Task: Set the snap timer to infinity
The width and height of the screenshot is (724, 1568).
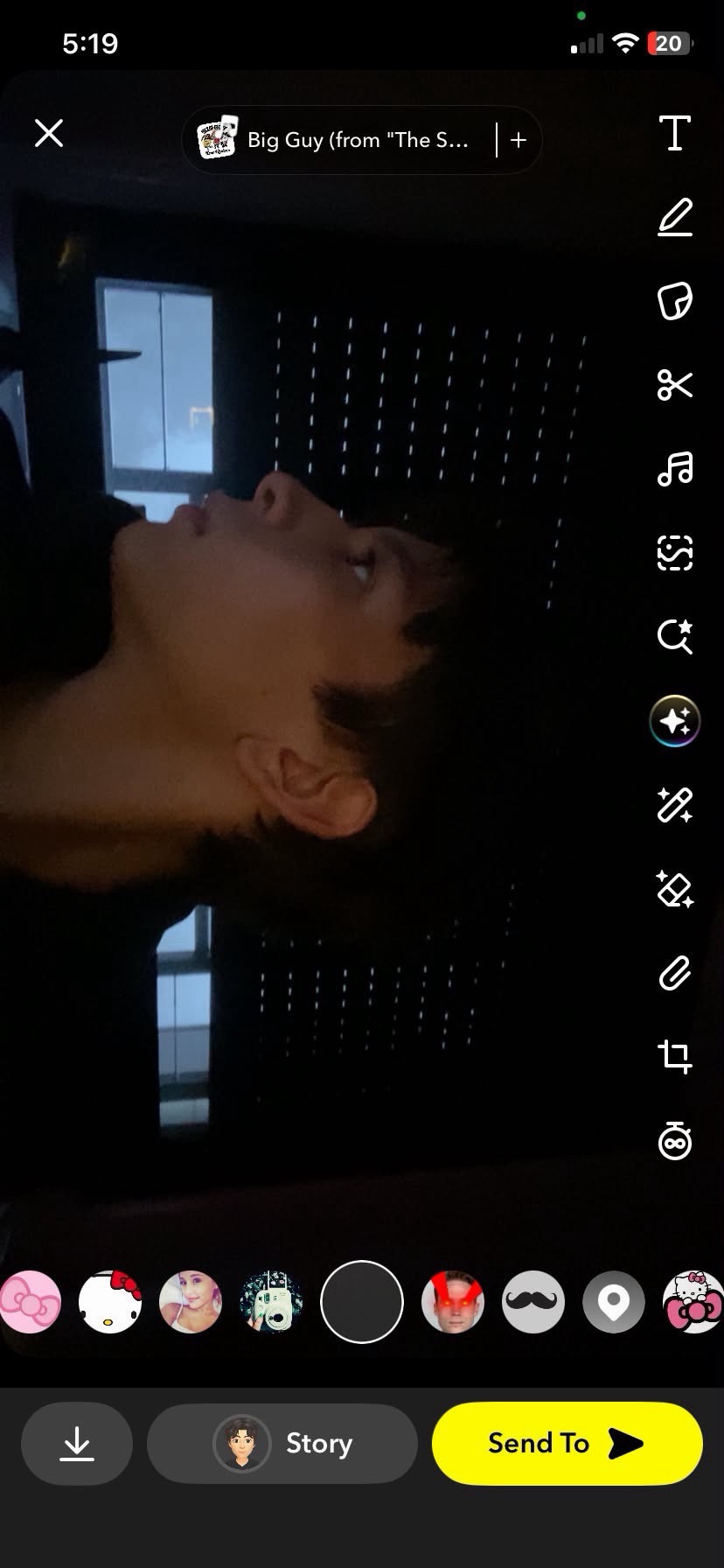Action: coord(674,1140)
